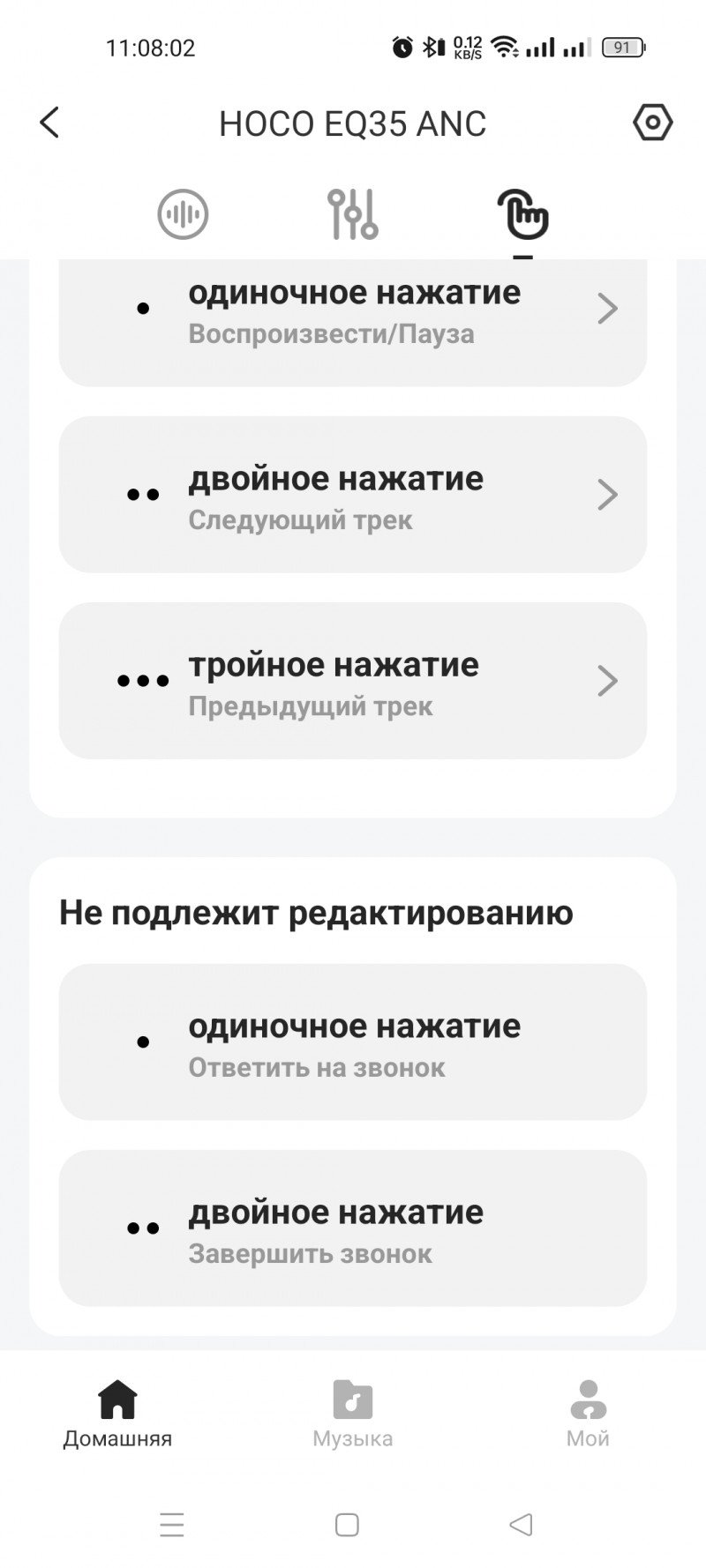Image resolution: width=706 pixels, height=1568 pixels.
Task: Switch to the equalizer sliders tab
Action: coord(353,214)
